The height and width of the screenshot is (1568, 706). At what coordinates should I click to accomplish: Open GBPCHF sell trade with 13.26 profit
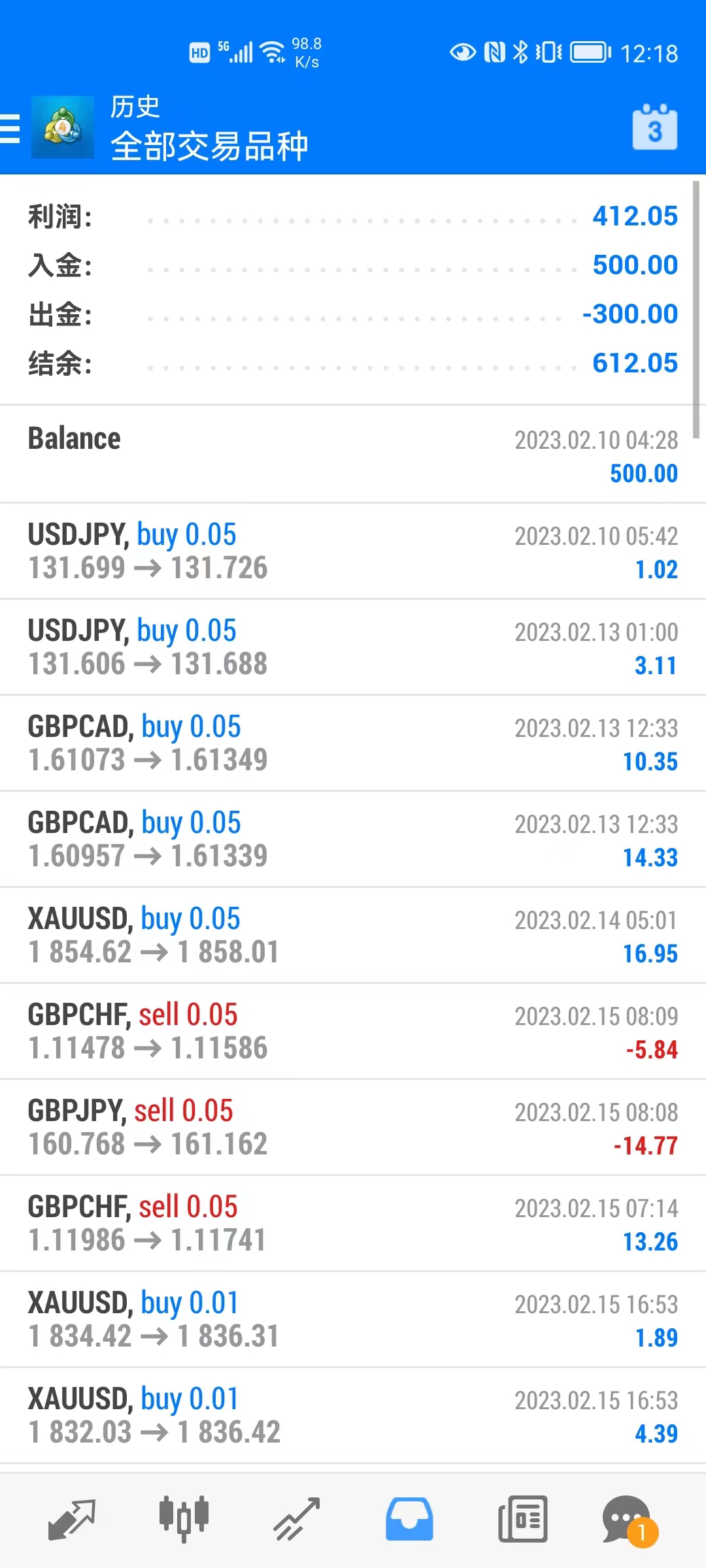pyautogui.click(x=353, y=1223)
